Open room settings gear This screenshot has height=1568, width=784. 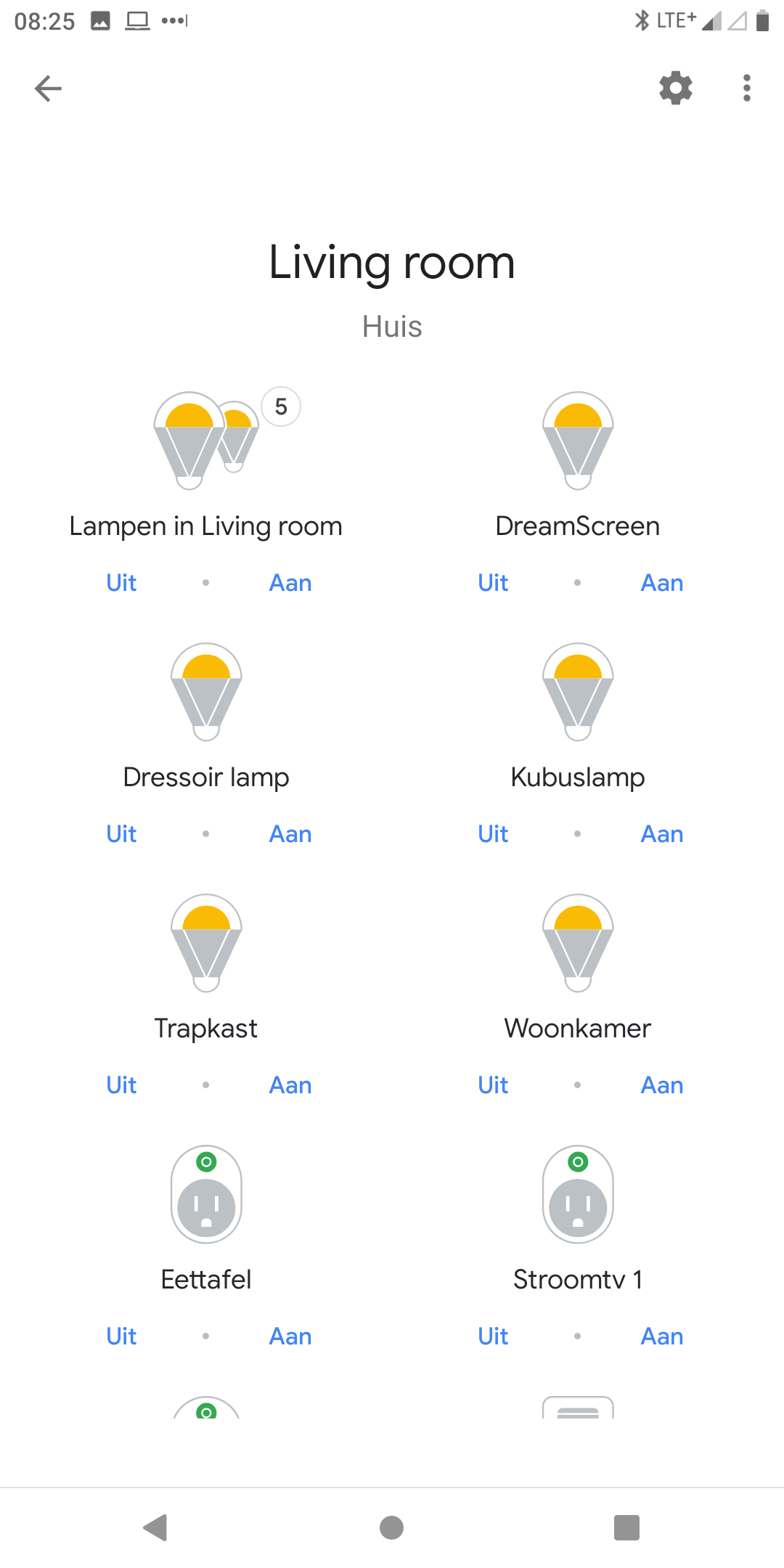click(675, 89)
